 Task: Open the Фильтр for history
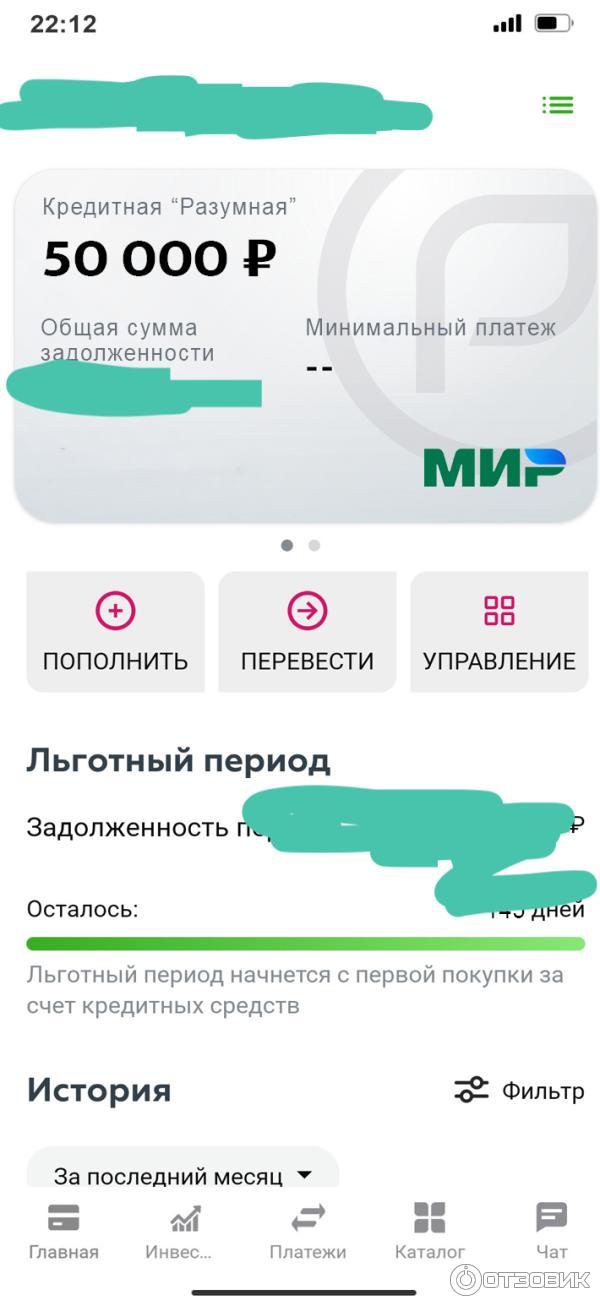click(519, 1090)
